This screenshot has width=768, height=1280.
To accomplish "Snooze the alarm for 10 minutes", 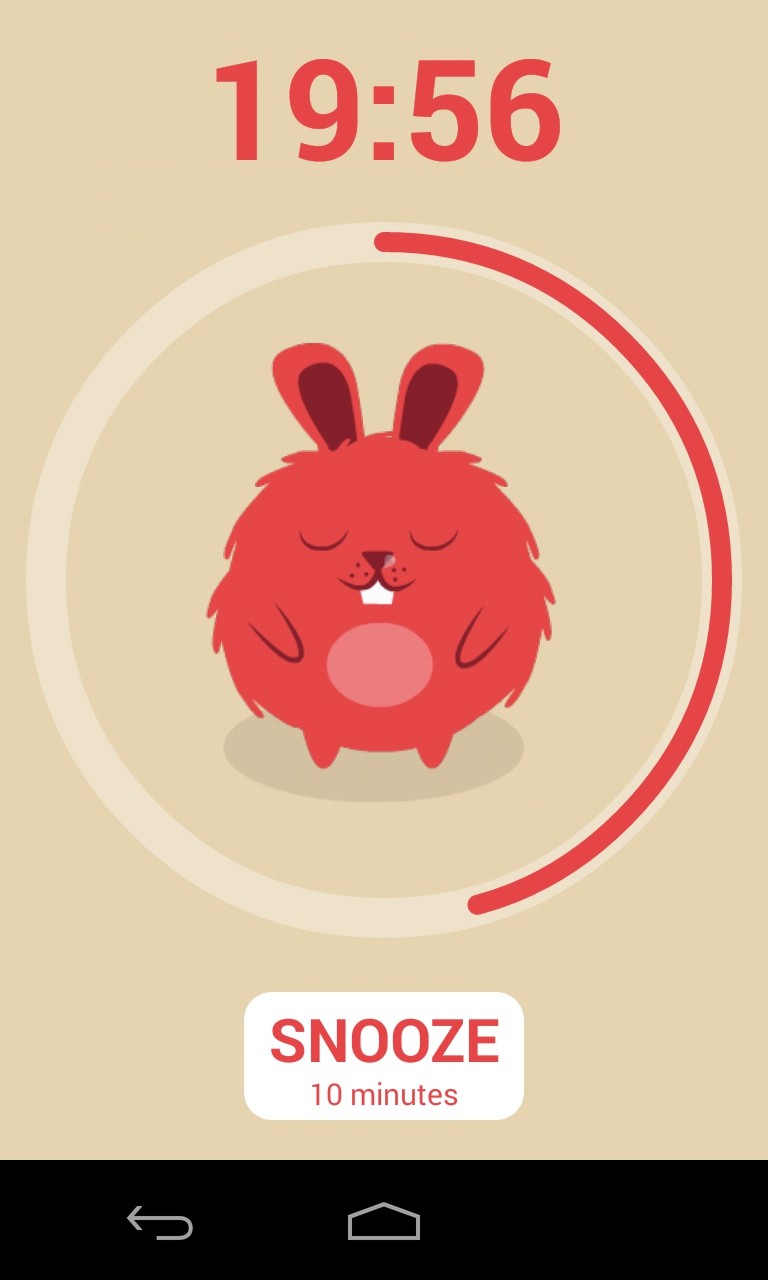I will pyautogui.click(x=384, y=1055).
